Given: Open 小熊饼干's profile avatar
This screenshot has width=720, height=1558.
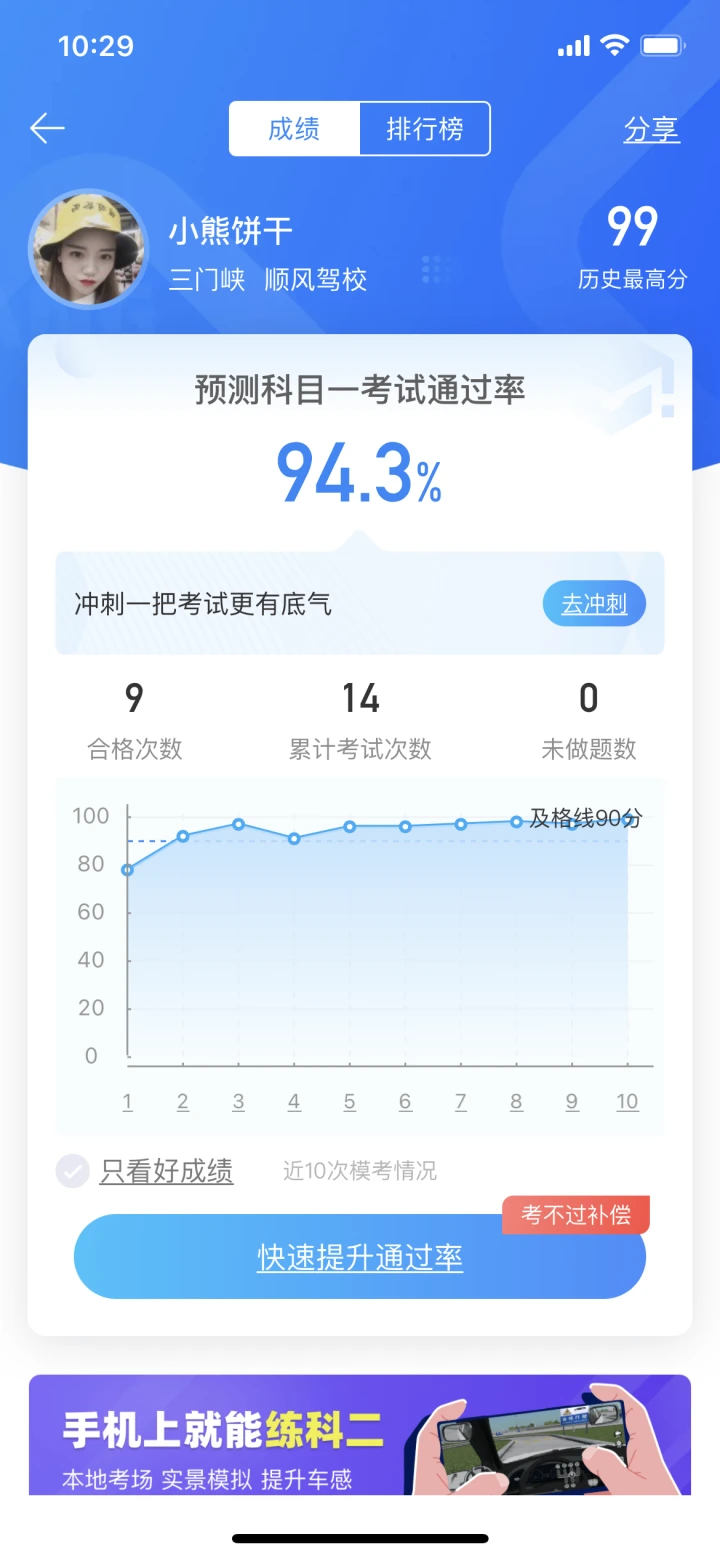Looking at the screenshot, I should pyautogui.click(x=87, y=250).
